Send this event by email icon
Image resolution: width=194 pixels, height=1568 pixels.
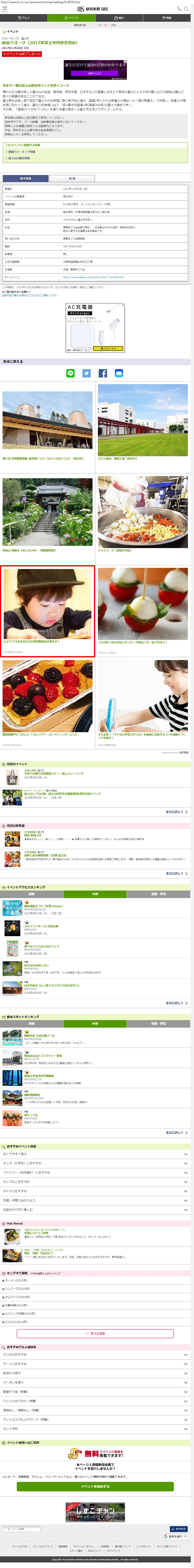[119, 373]
